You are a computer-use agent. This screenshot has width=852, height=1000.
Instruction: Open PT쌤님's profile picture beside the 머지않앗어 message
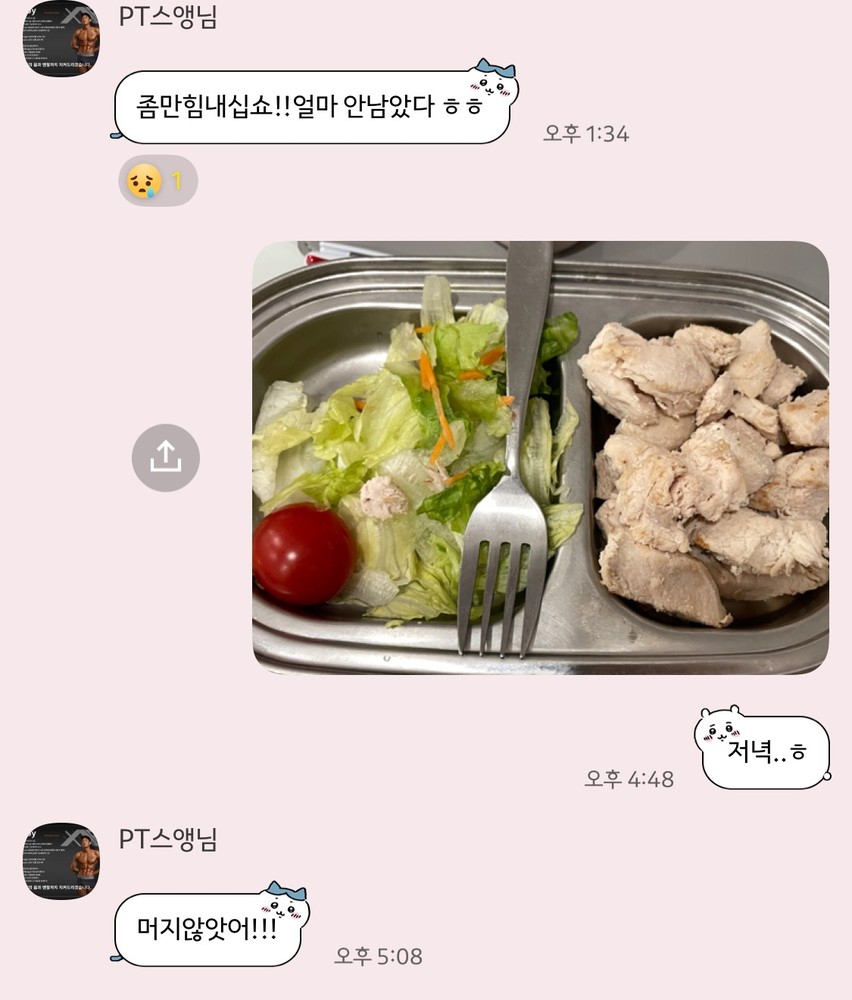click(x=62, y=861)
